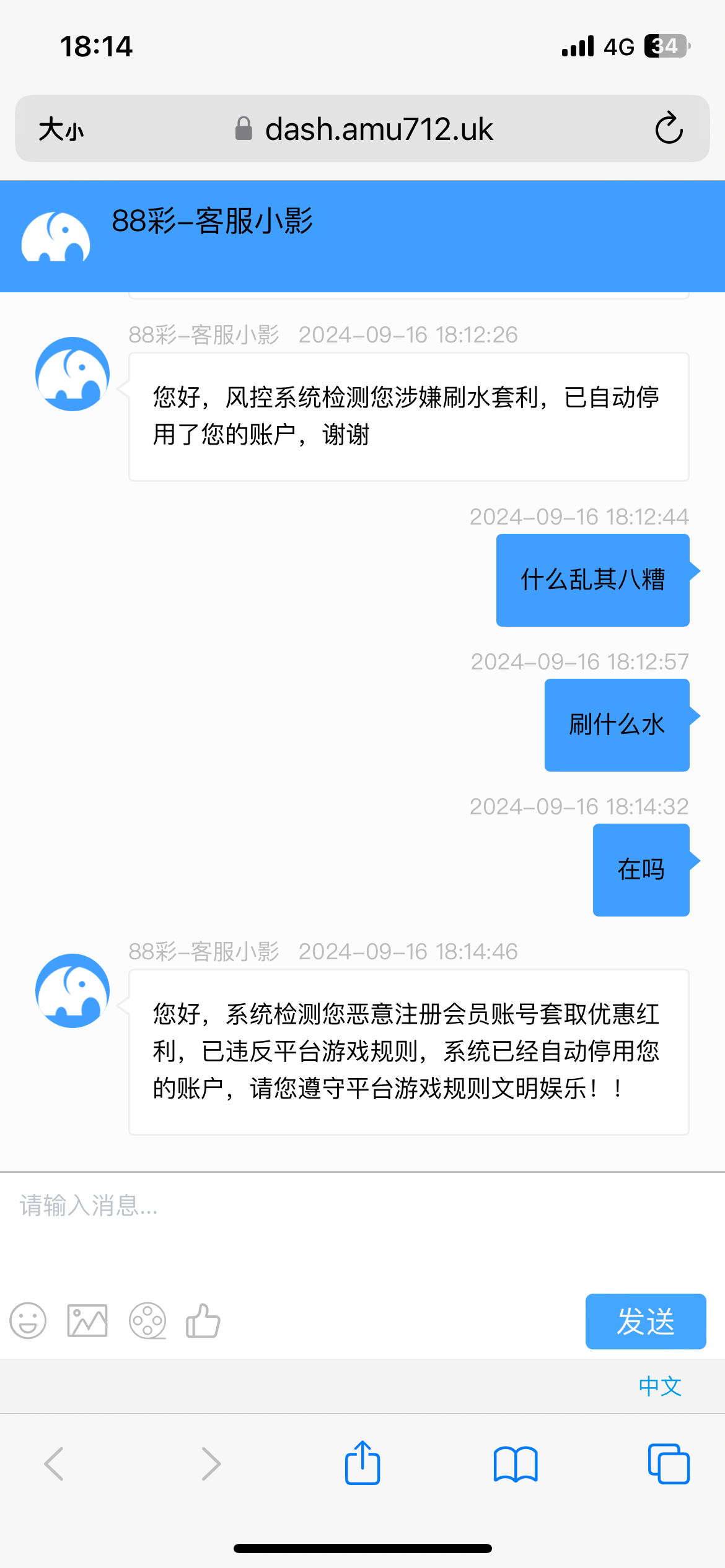Reload the page
Screen dimensions: 725x1568
click(x=669, y=129)
